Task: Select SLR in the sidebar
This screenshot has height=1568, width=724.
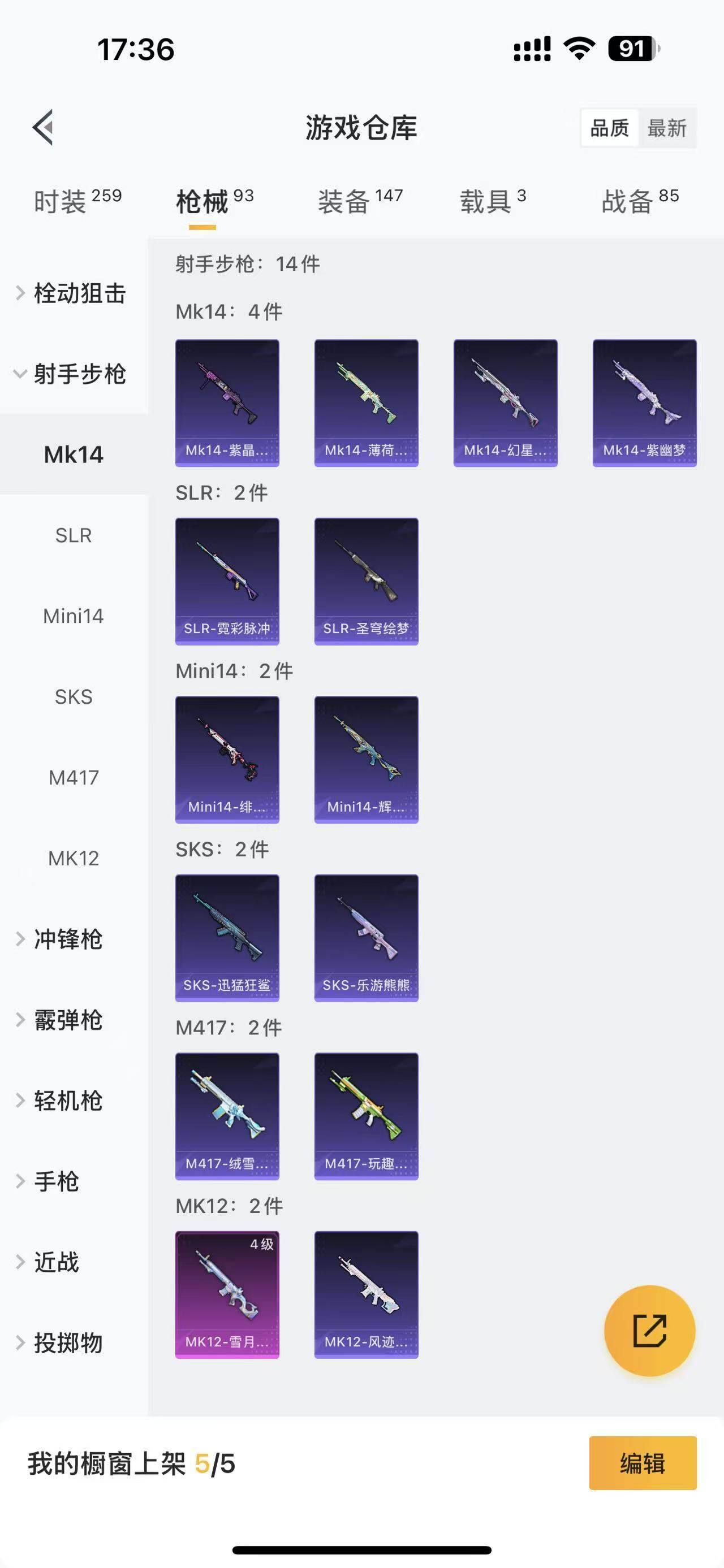Action: point(74,536)
